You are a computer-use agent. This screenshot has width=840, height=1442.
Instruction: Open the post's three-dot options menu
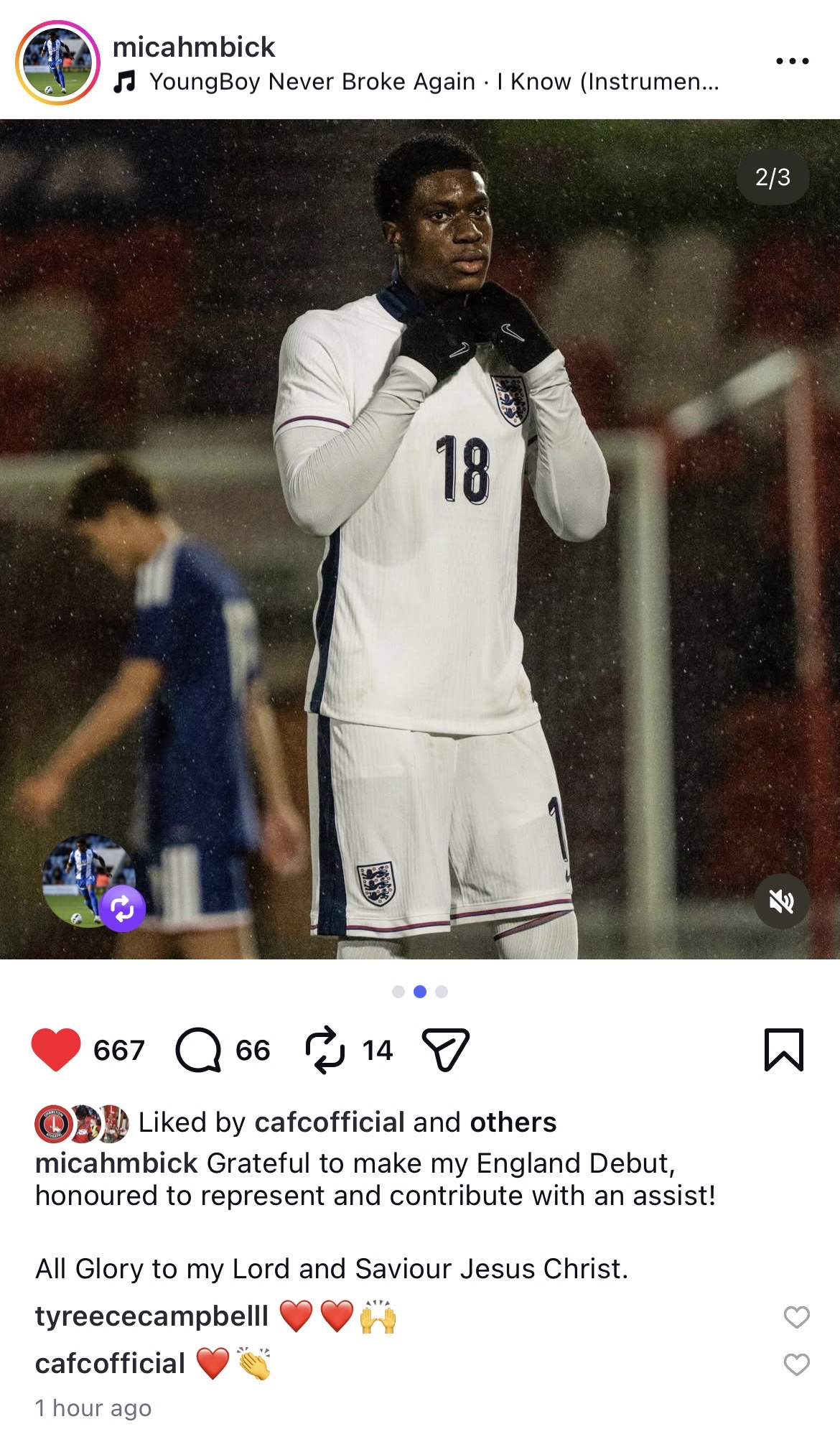click(792, 61)
